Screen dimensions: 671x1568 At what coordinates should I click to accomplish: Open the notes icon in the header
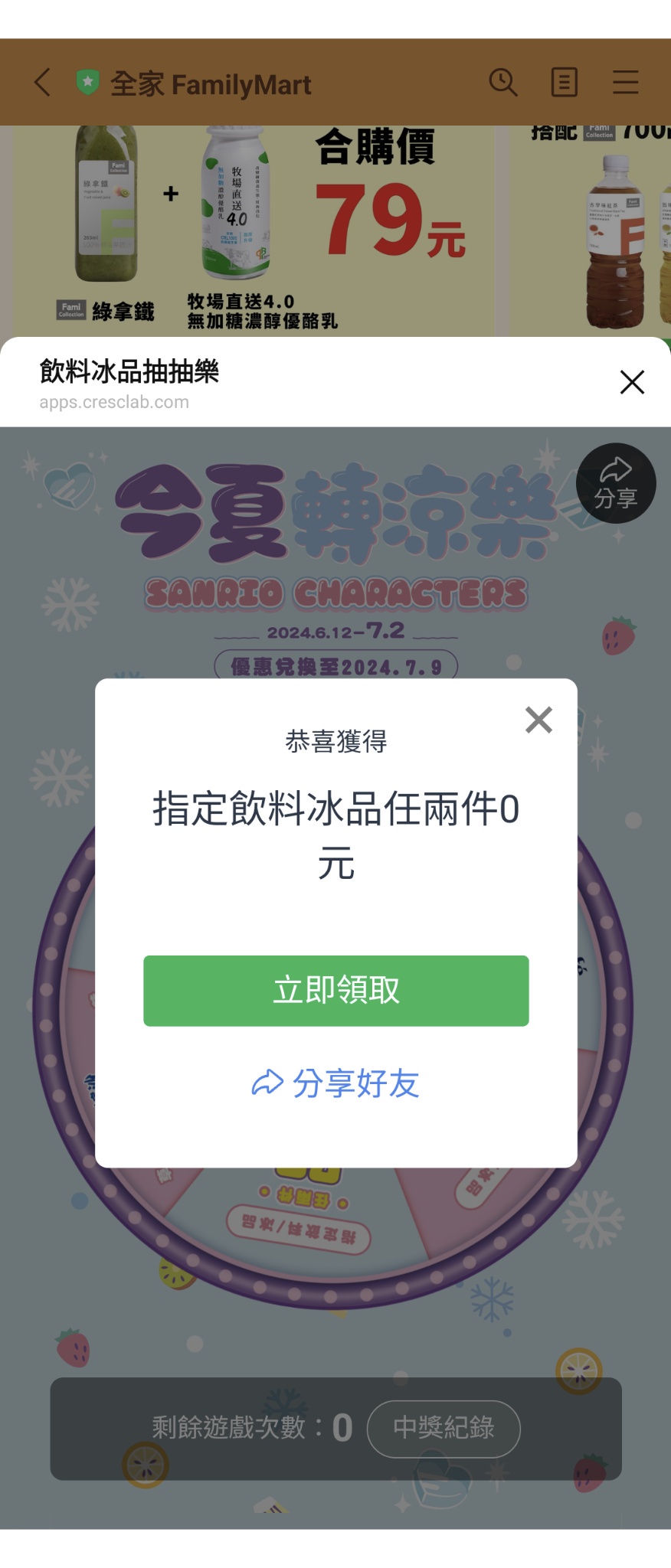click(x=565, y=83)
